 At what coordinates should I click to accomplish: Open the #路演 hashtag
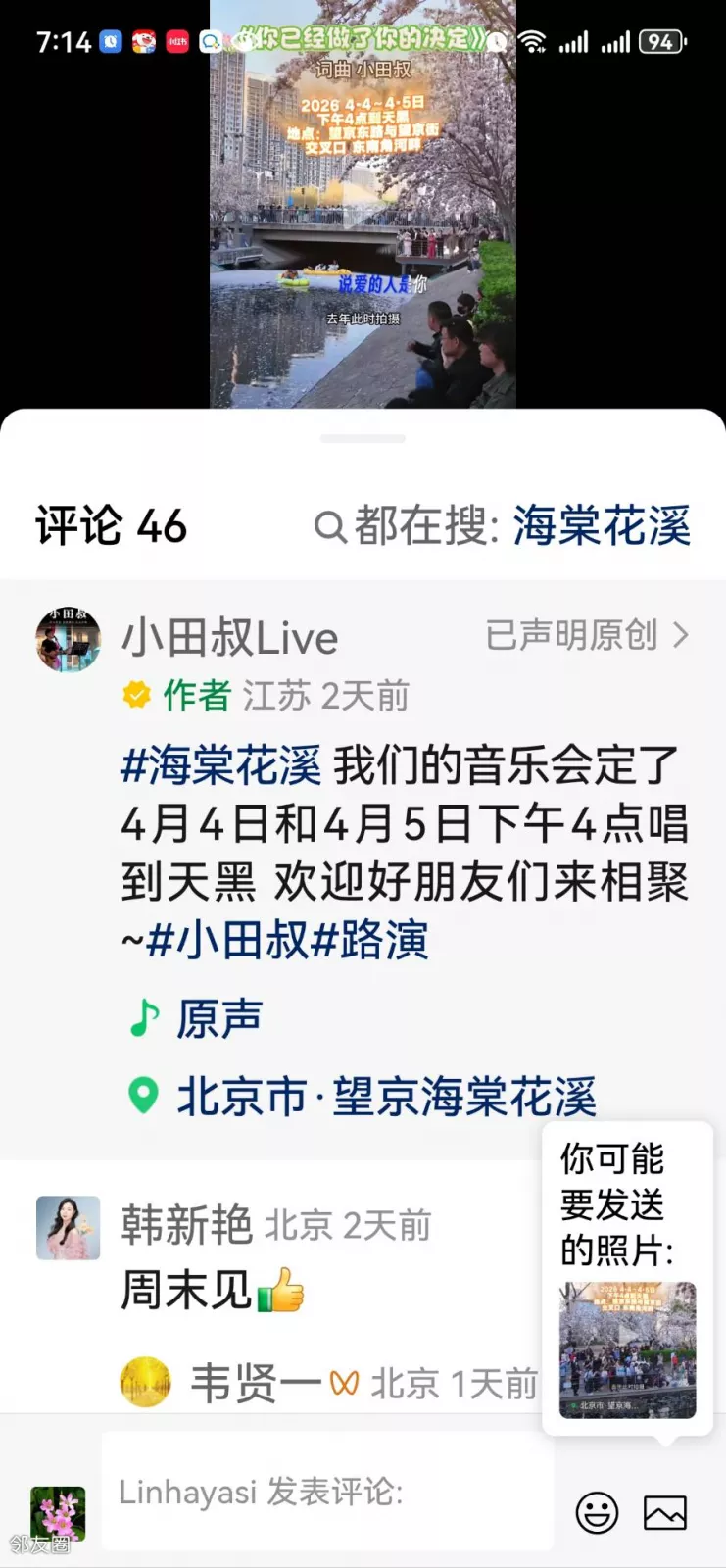click(369, 941)
